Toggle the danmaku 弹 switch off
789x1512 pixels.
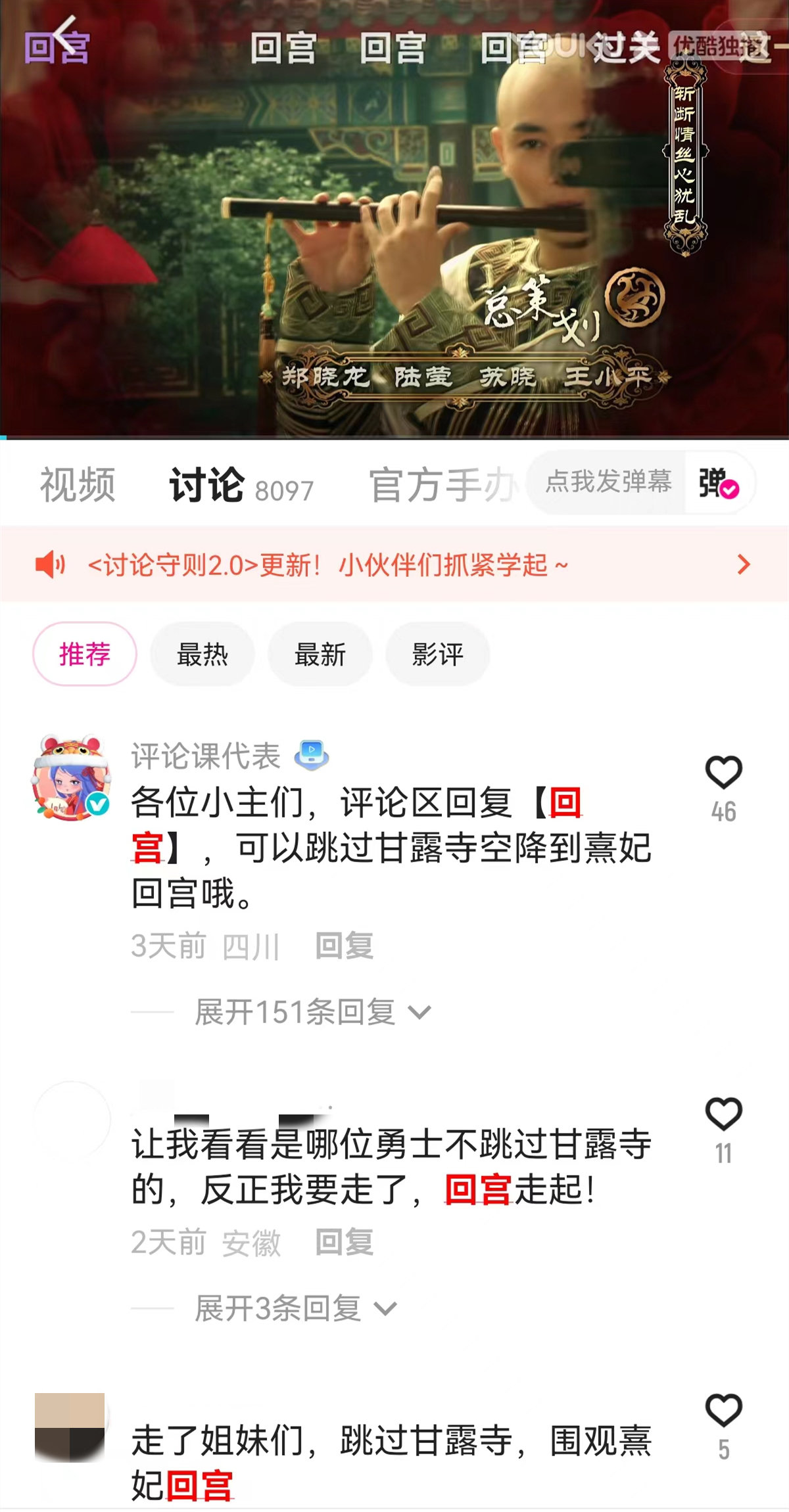pyautogui.click(x=717, y=483)
